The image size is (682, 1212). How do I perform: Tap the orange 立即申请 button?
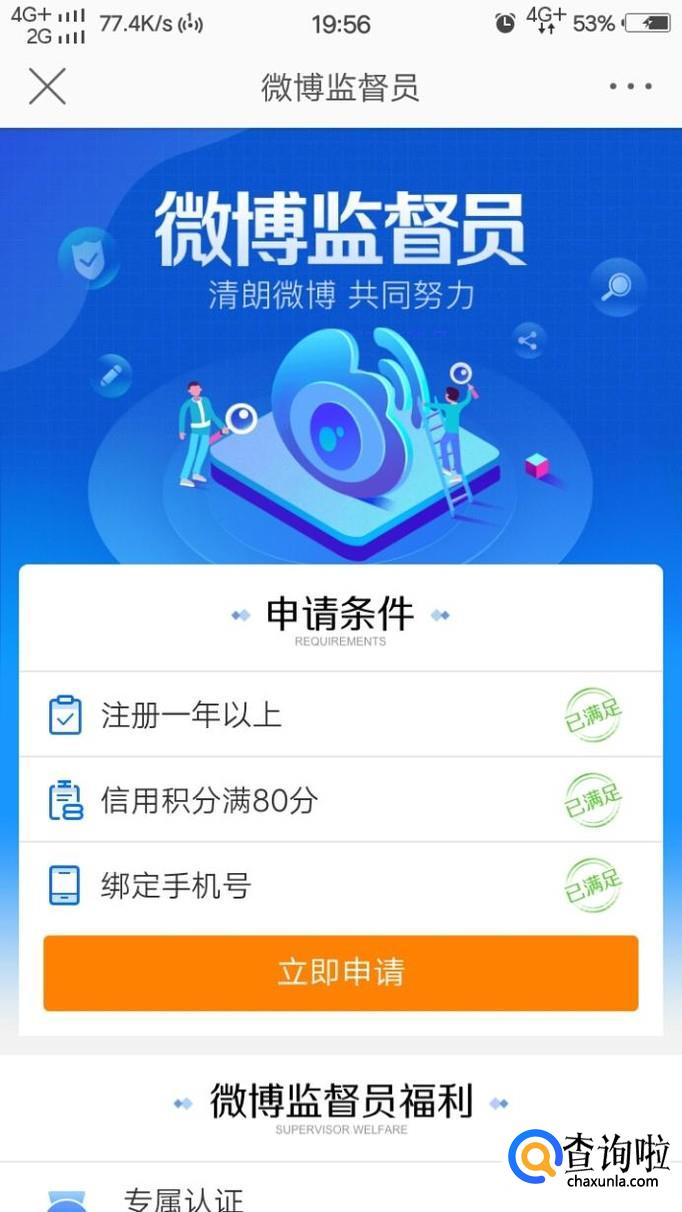pyautogui.click(x=340, y=973)
